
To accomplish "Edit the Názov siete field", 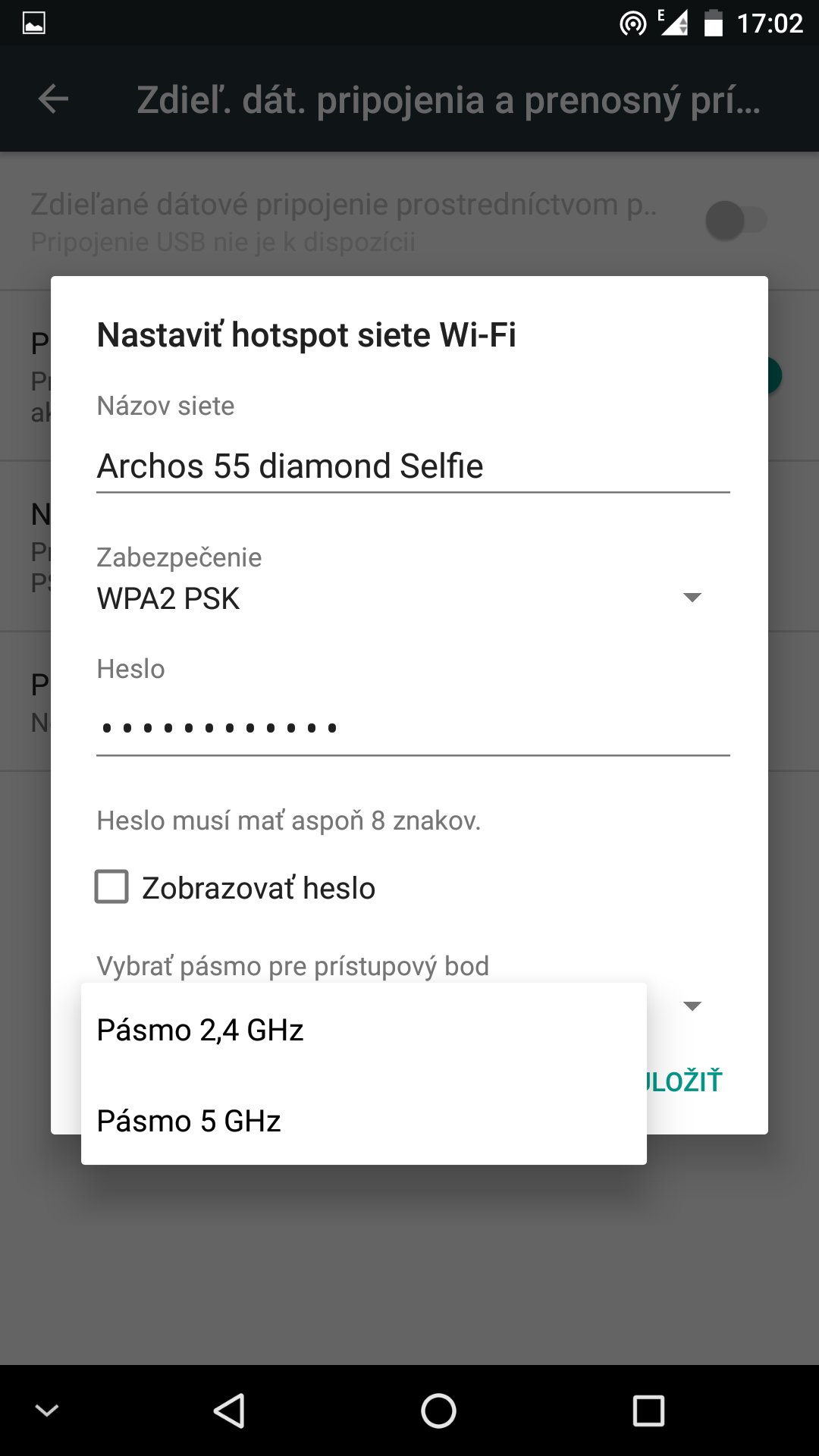I will (413, 466).
